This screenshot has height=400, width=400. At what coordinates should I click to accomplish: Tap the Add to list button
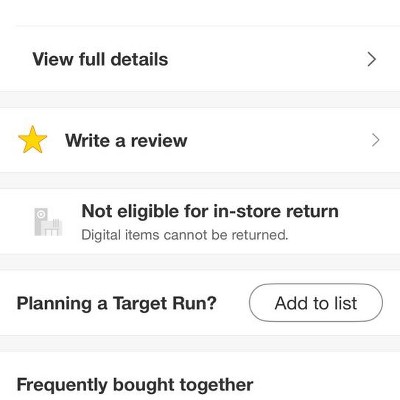[x=316, y=303]
